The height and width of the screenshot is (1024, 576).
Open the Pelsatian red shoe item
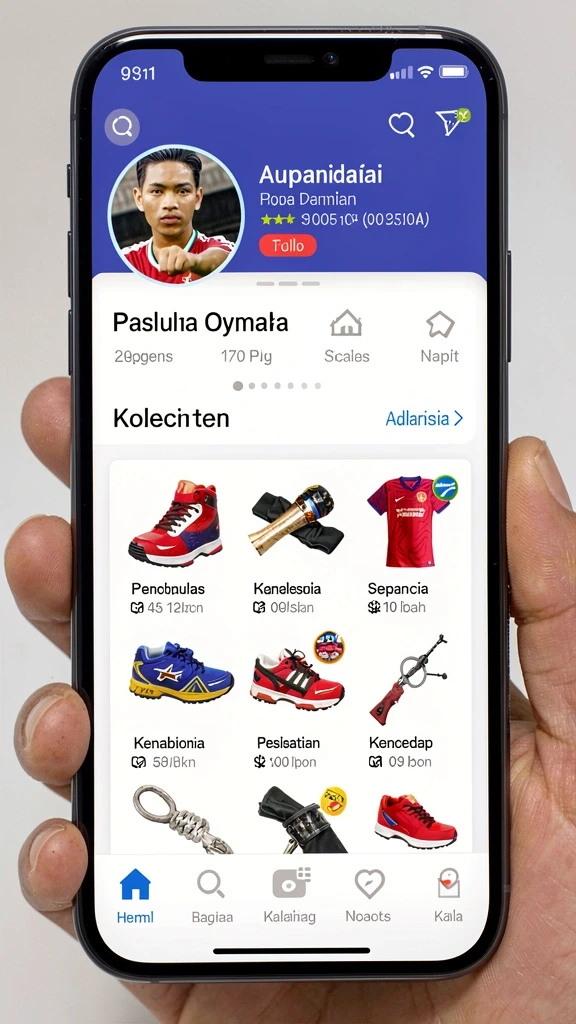(x=293, y=700)
